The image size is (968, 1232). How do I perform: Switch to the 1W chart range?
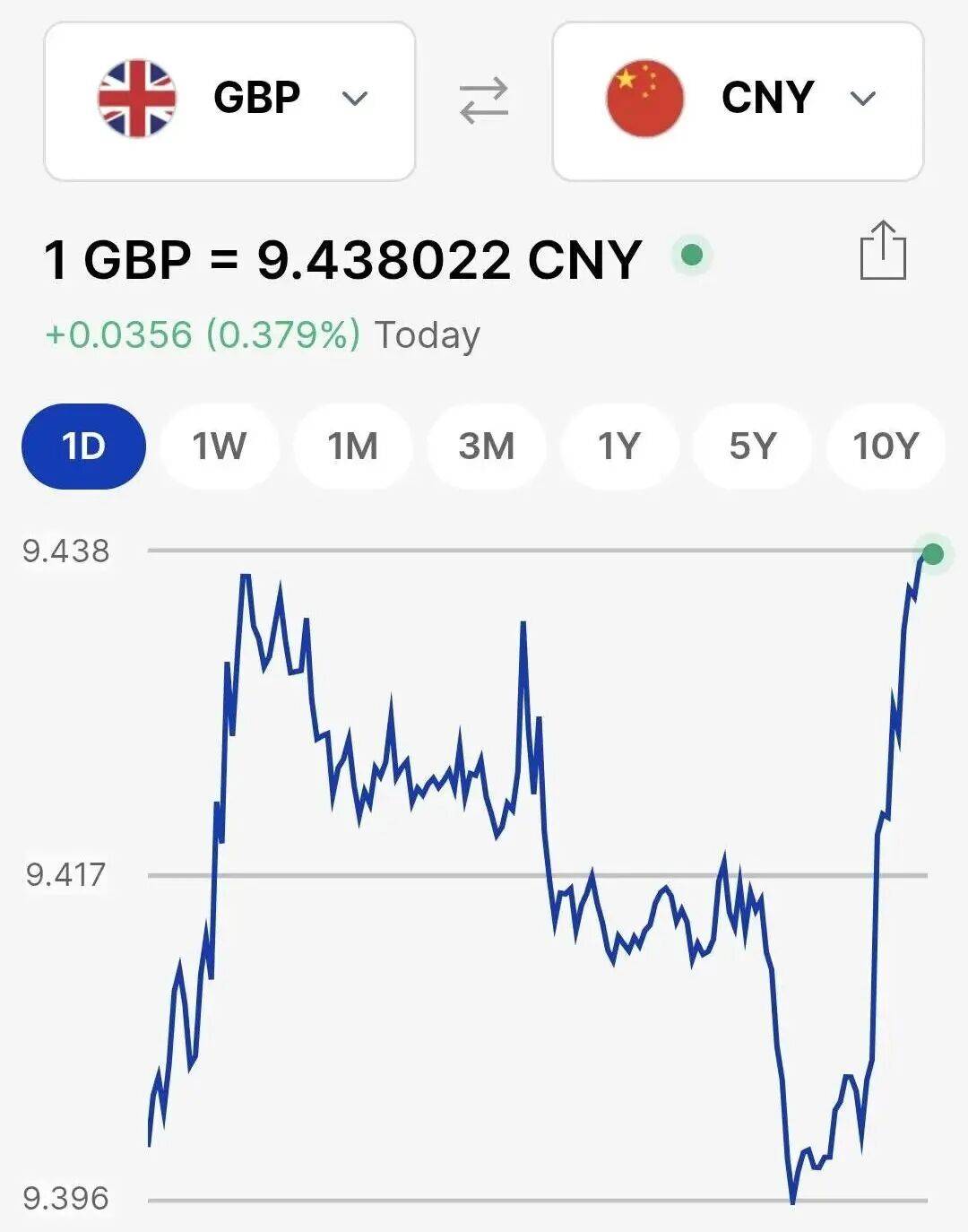(219, 446)
